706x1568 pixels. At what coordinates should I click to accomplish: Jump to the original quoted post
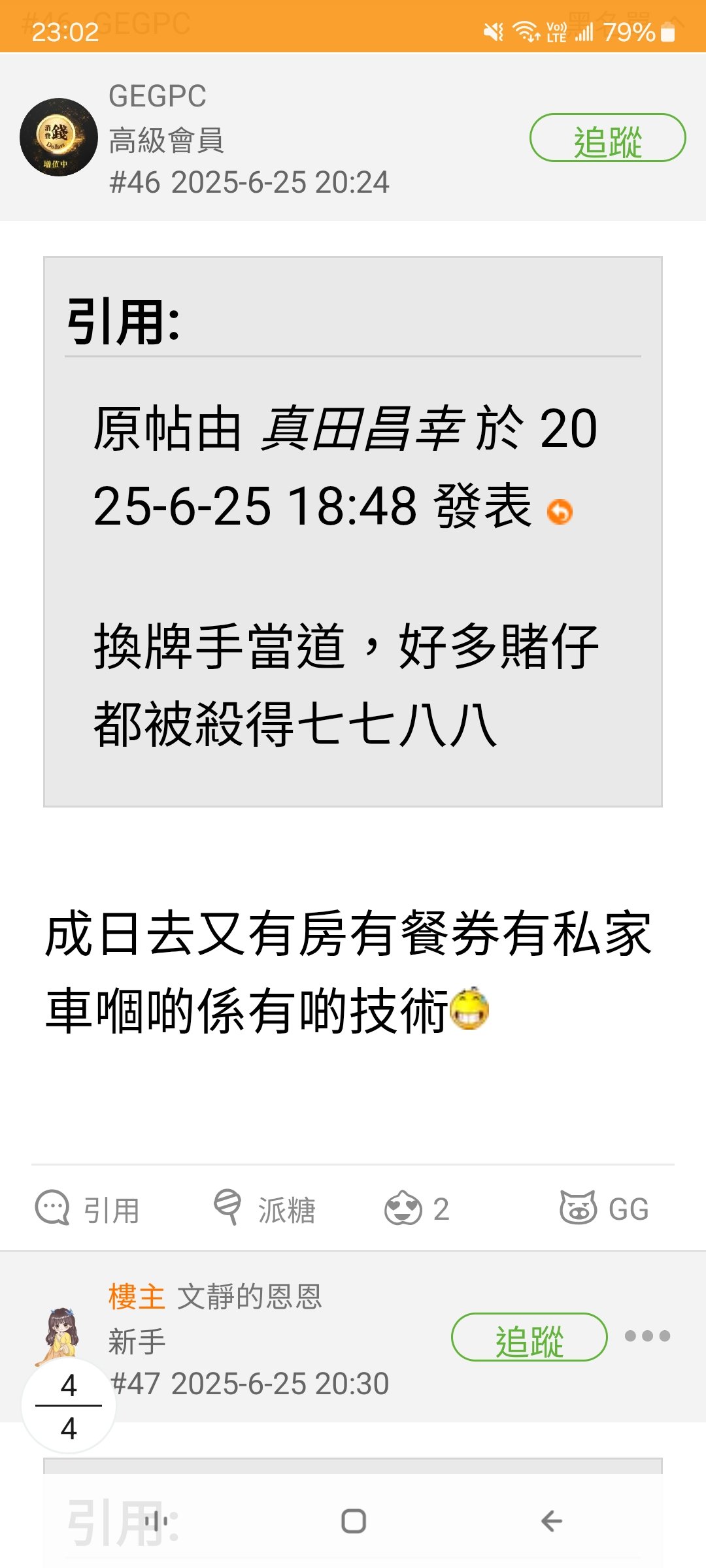tap(560, 512)
